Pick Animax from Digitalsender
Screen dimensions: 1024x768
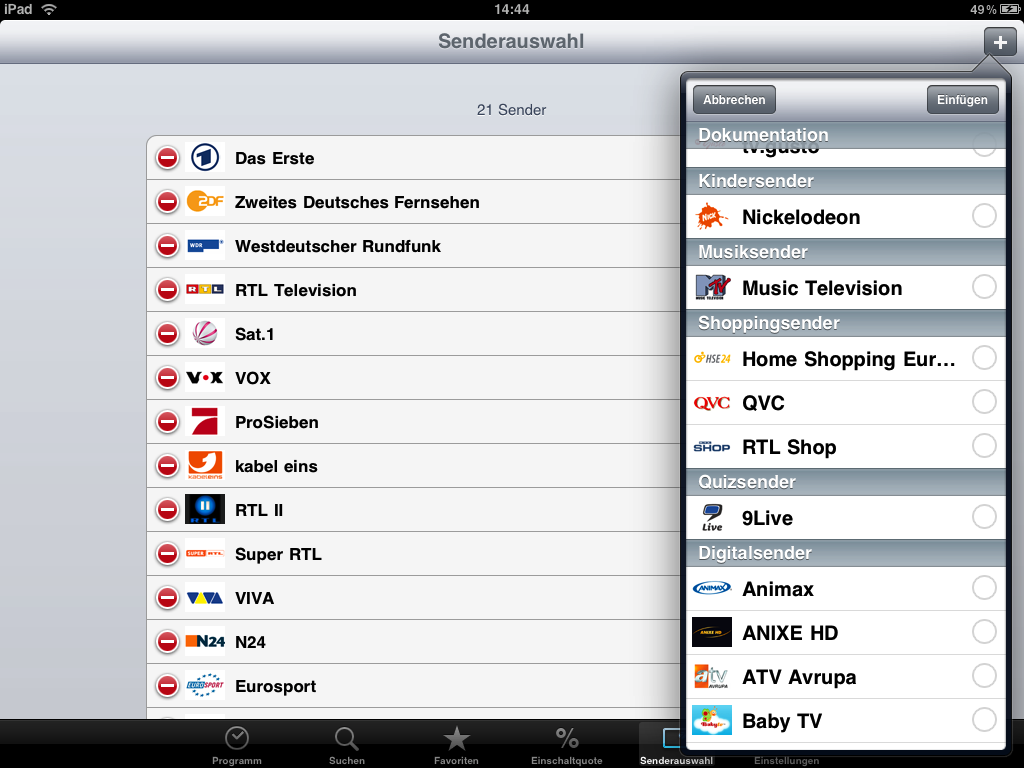pyautogui.click(x=984, y=588)
